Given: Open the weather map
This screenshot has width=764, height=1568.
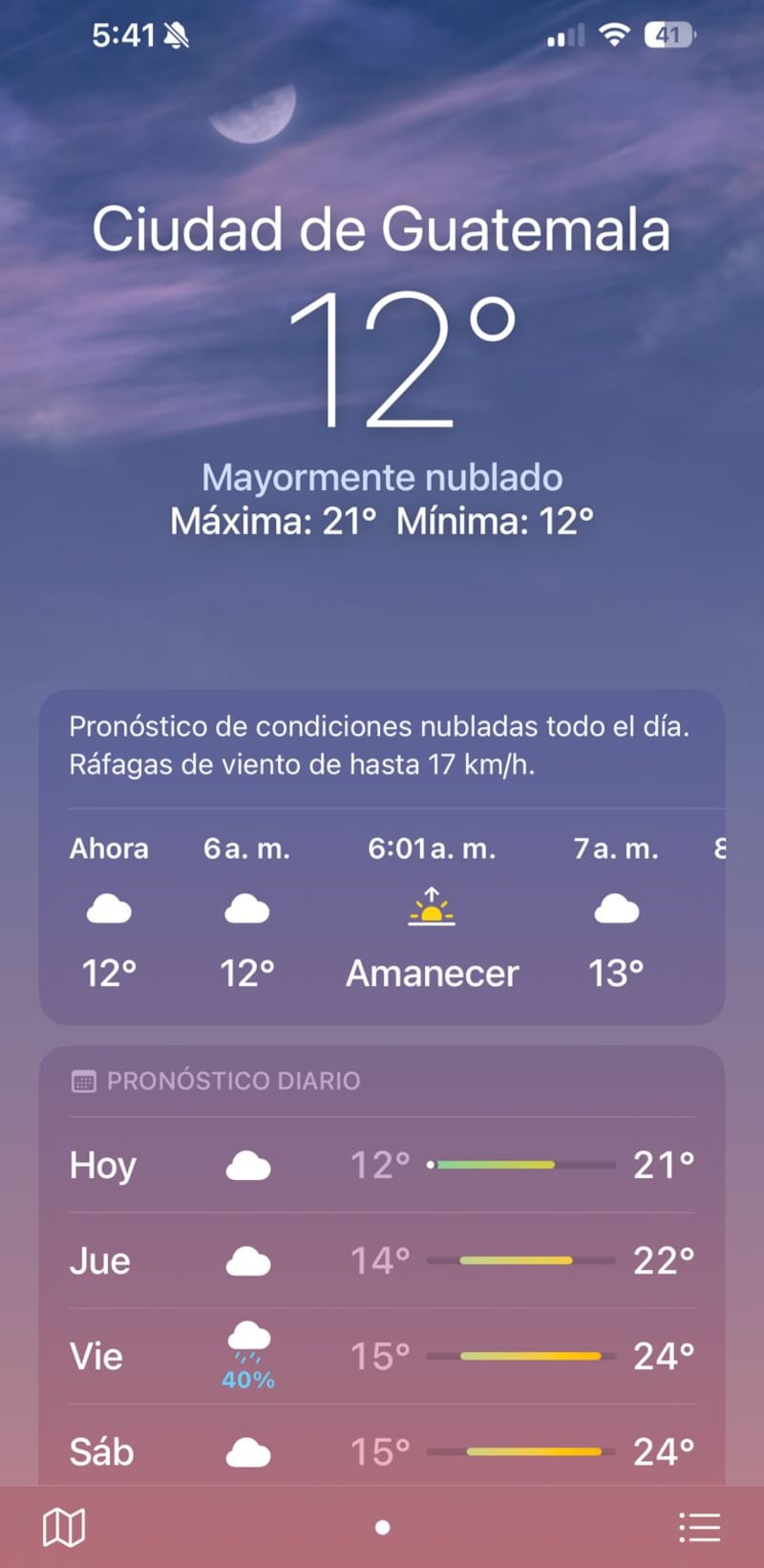Looking at the screenshot, I should coord(64,1527).
